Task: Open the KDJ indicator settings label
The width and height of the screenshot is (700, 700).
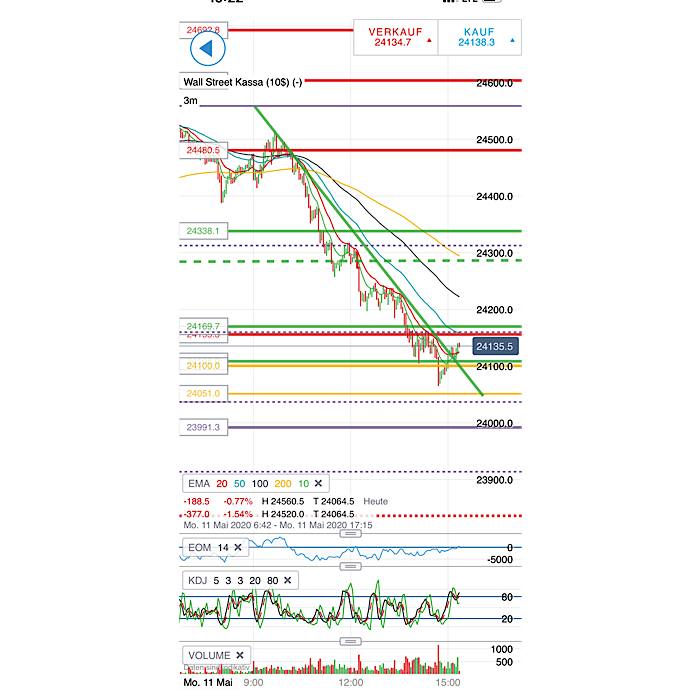Action: 197,580
